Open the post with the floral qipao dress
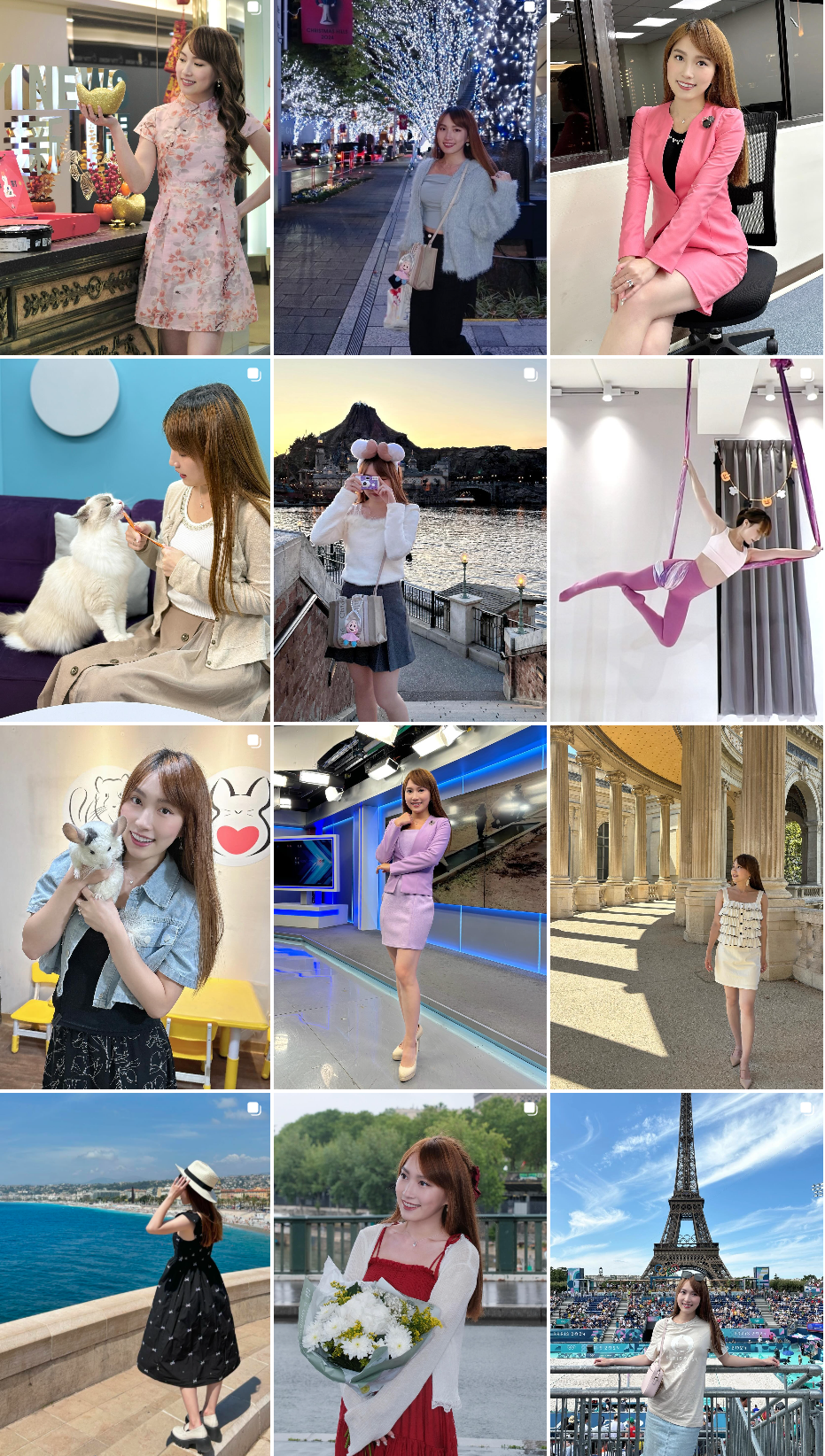Image resolution: width=825 pixels, height=1456 pixels. pyautogui.click(x=135, y=177)
